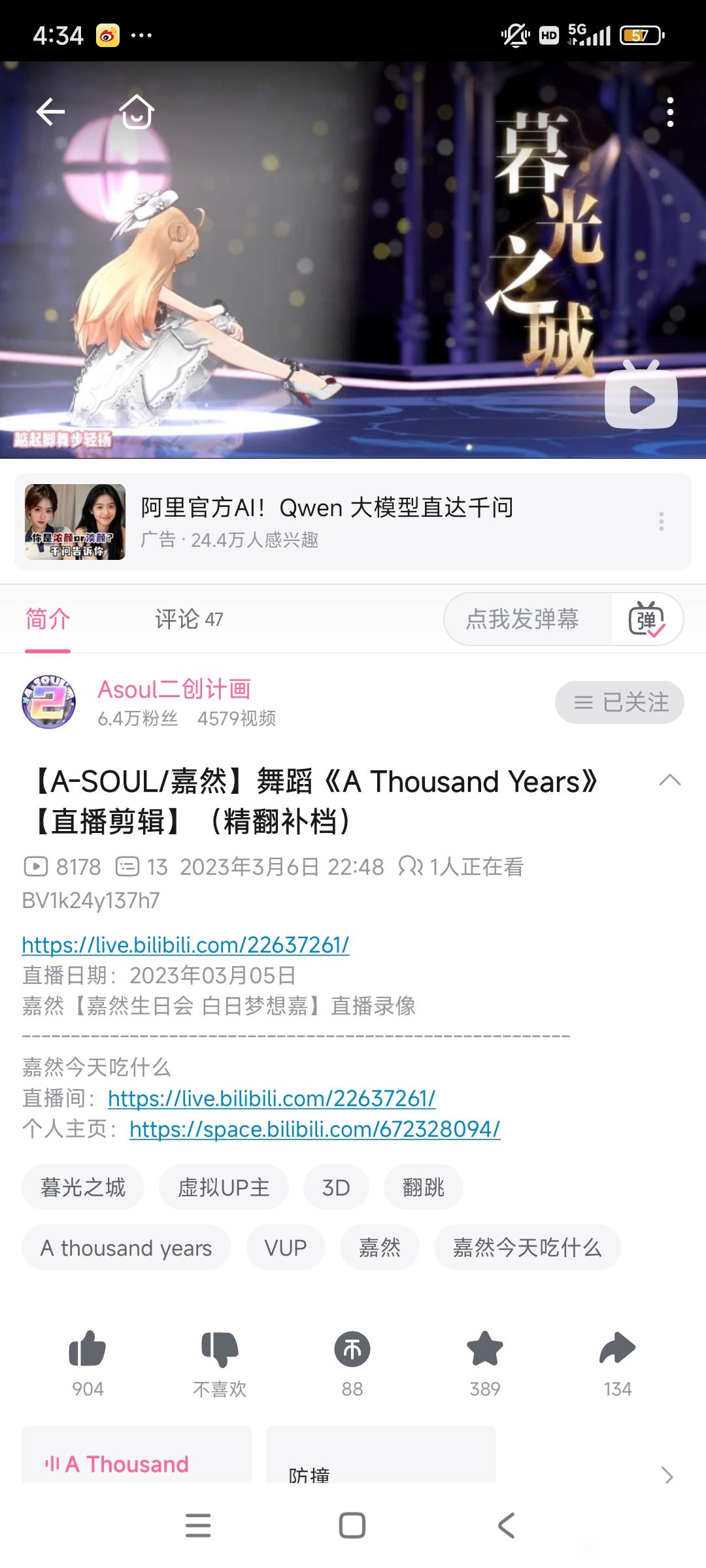Viewport: 706px width, 1568px height.
Task: Give a coin to this video
Action: pos(352,1350)
